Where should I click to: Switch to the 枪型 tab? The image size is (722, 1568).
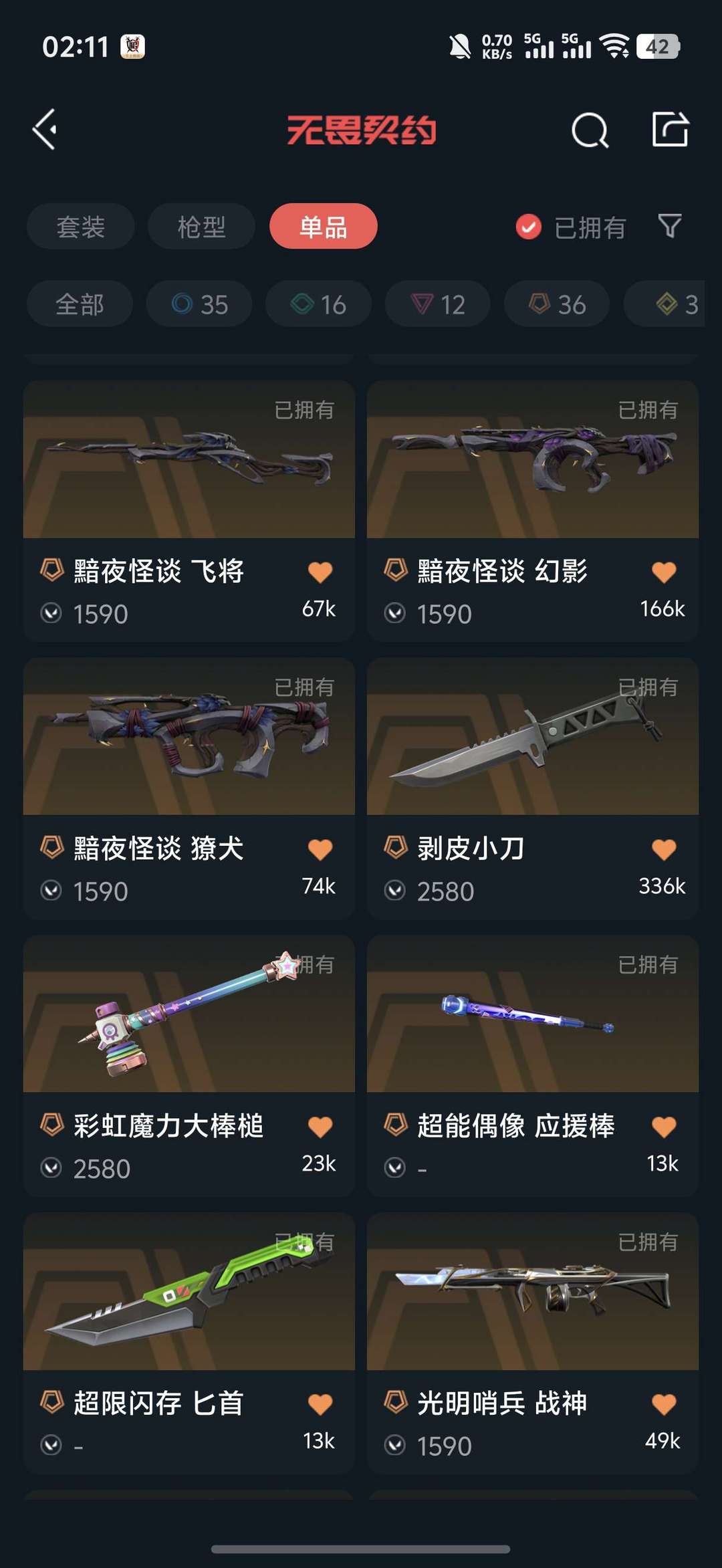(201, 226)
